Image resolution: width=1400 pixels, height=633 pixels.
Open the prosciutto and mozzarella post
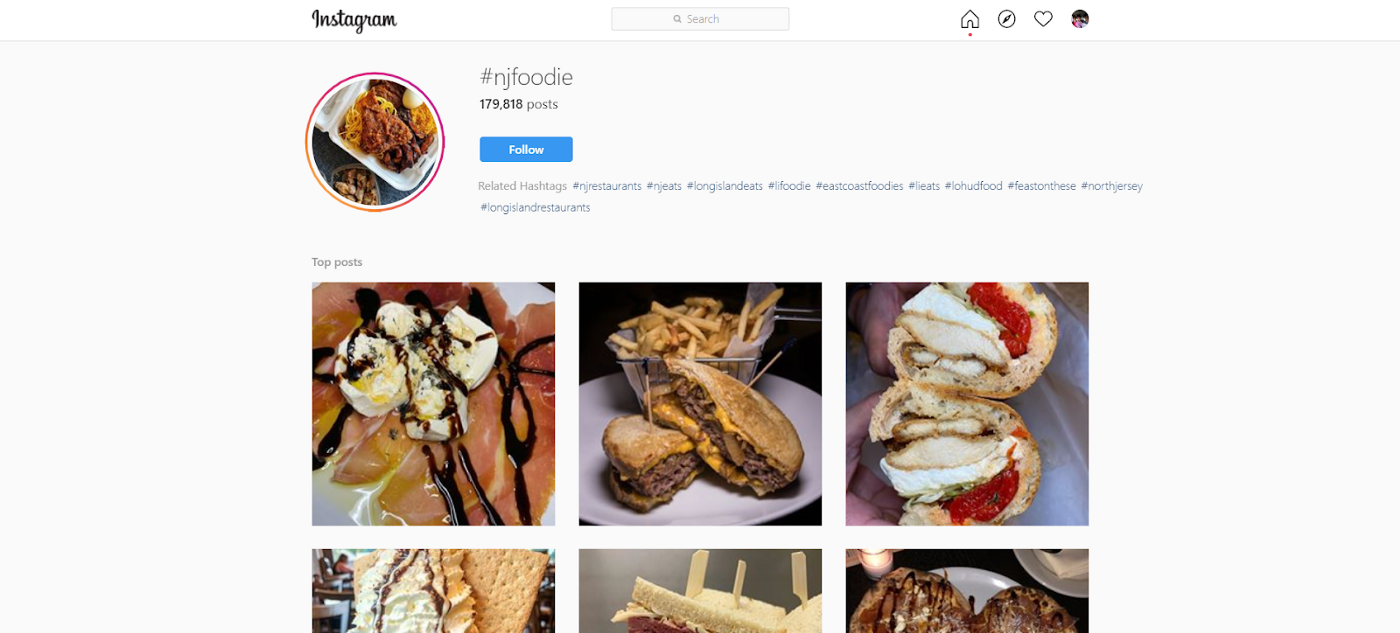433,404
